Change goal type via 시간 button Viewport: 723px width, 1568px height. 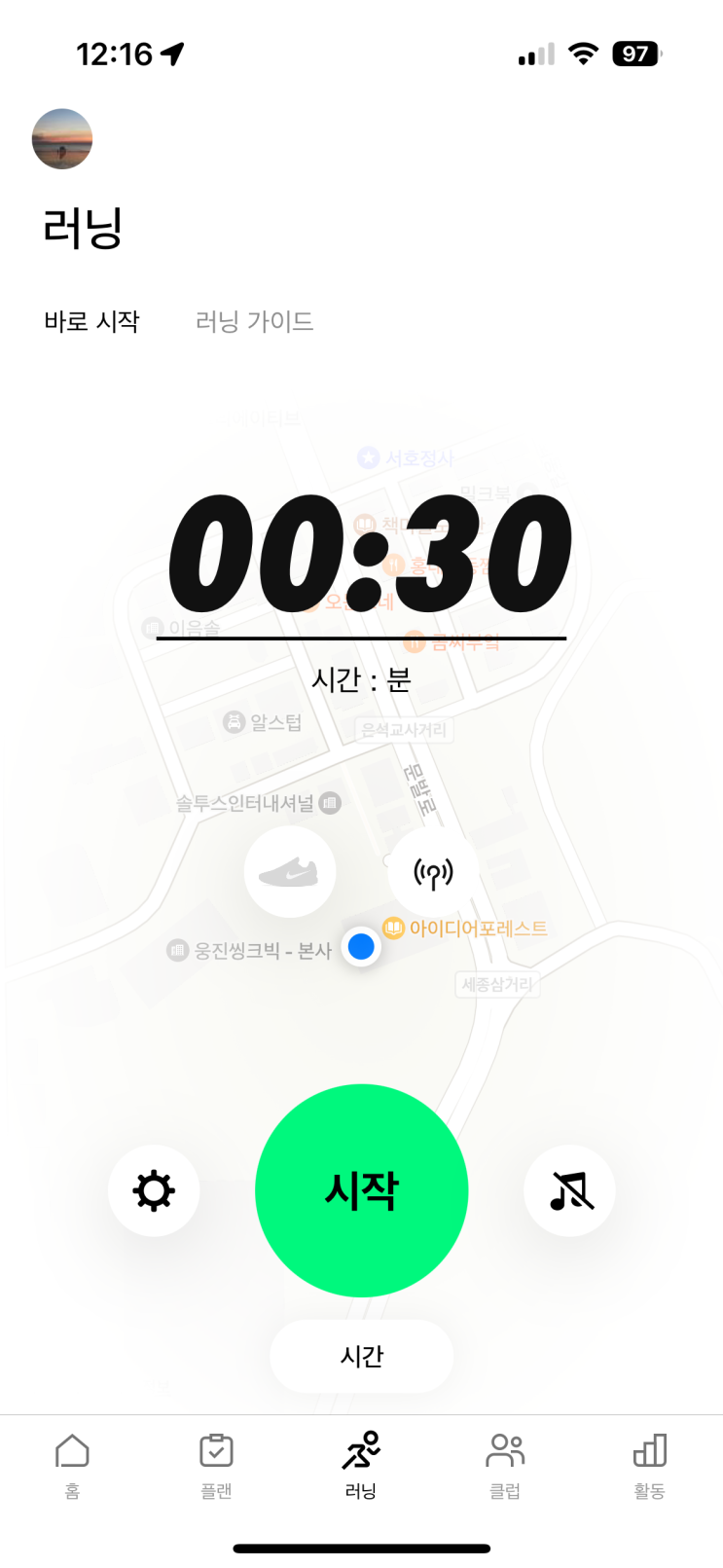361,1356
